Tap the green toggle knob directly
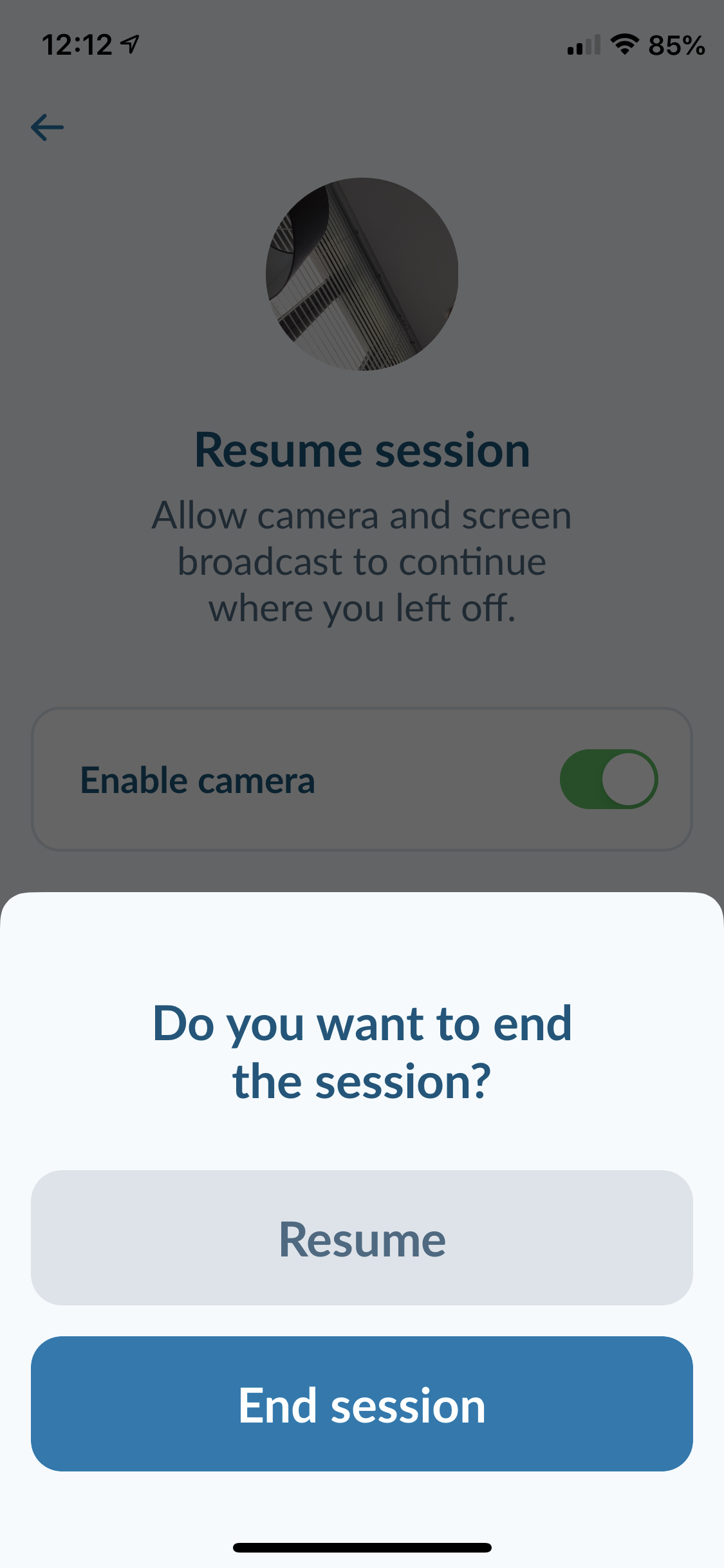 [627, 779]
